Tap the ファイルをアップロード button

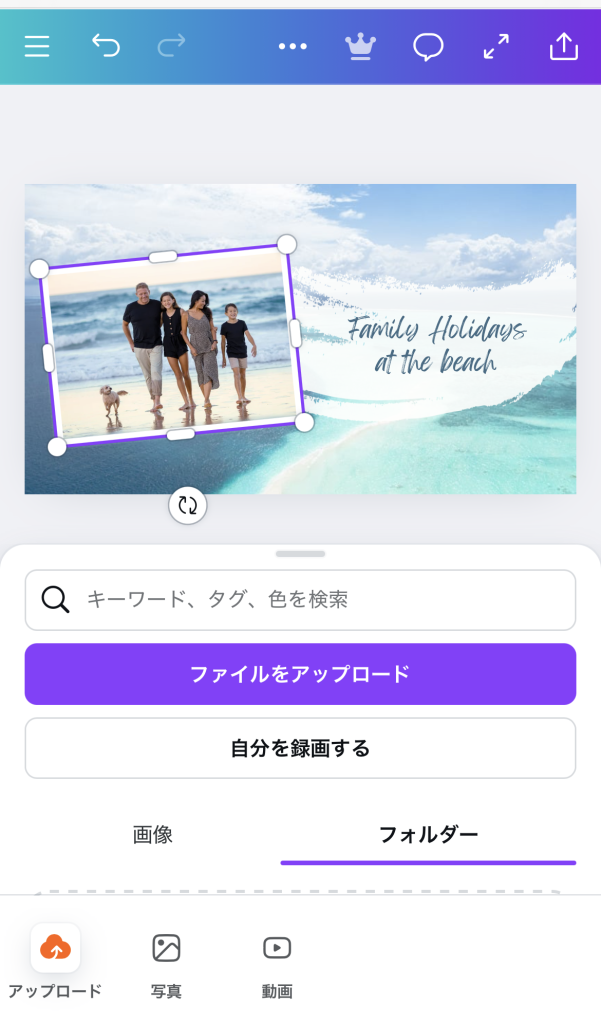300,674
